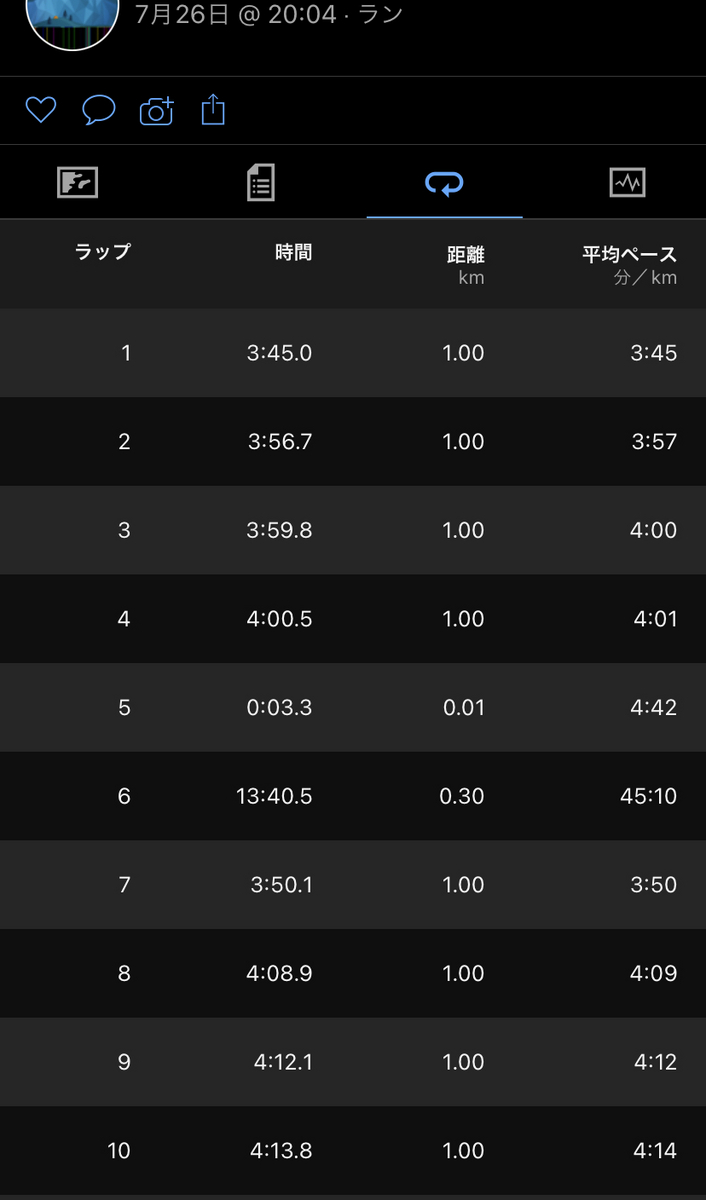Like this run activity

pos(40,110)
